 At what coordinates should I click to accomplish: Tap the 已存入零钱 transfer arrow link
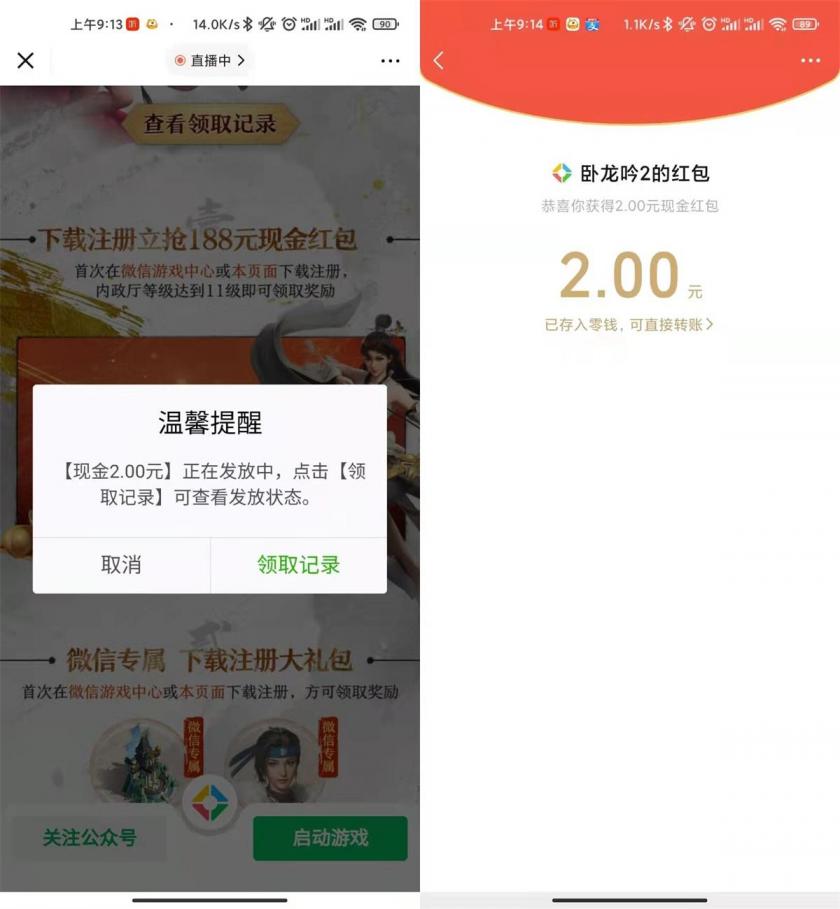point(630,325)
